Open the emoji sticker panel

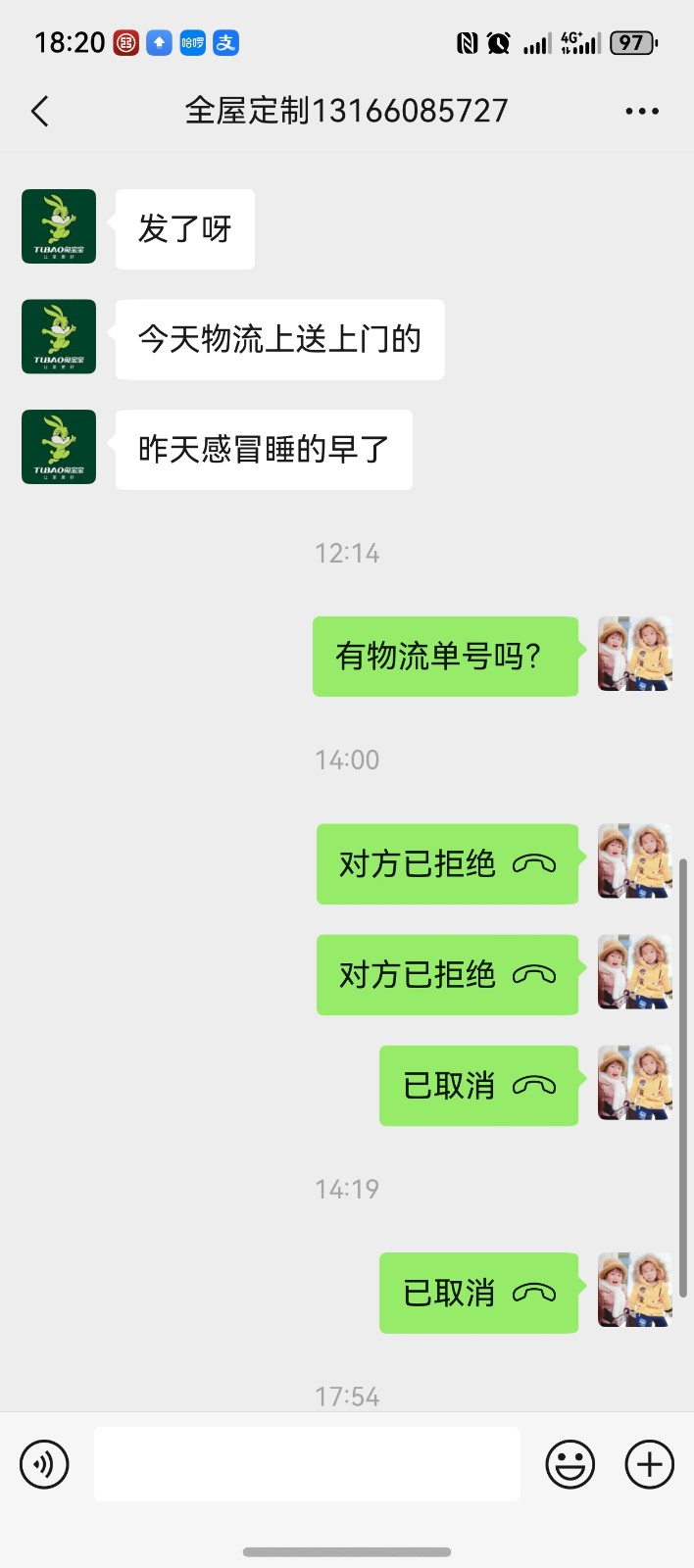pyautogui.click(x=570, y=1464)
